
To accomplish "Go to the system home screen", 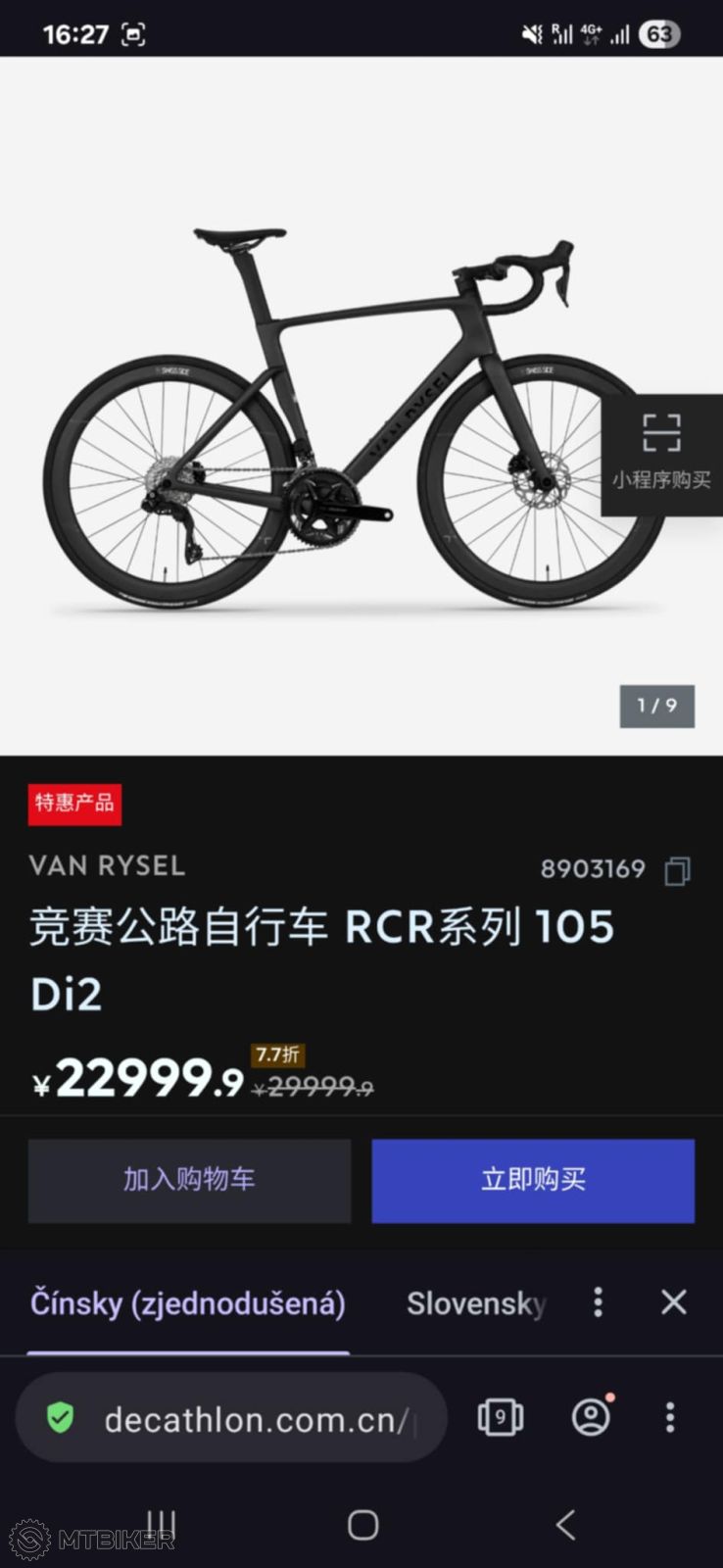I will pyautogui.click(x=362, y=1525).
